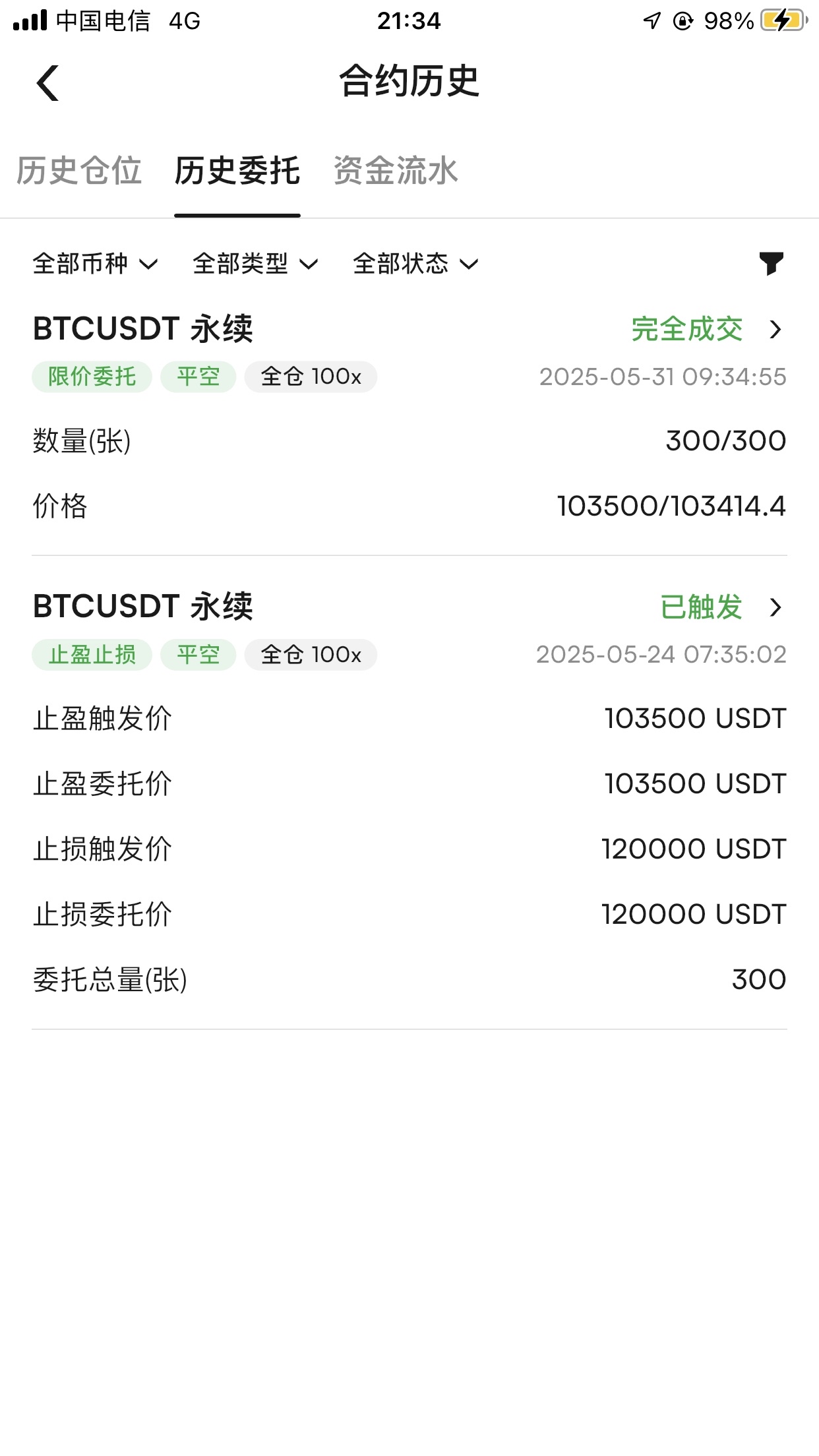Switch to the 资金流水 tab
This screenshot has width=819, height=1456.
(x=396, y=171)
